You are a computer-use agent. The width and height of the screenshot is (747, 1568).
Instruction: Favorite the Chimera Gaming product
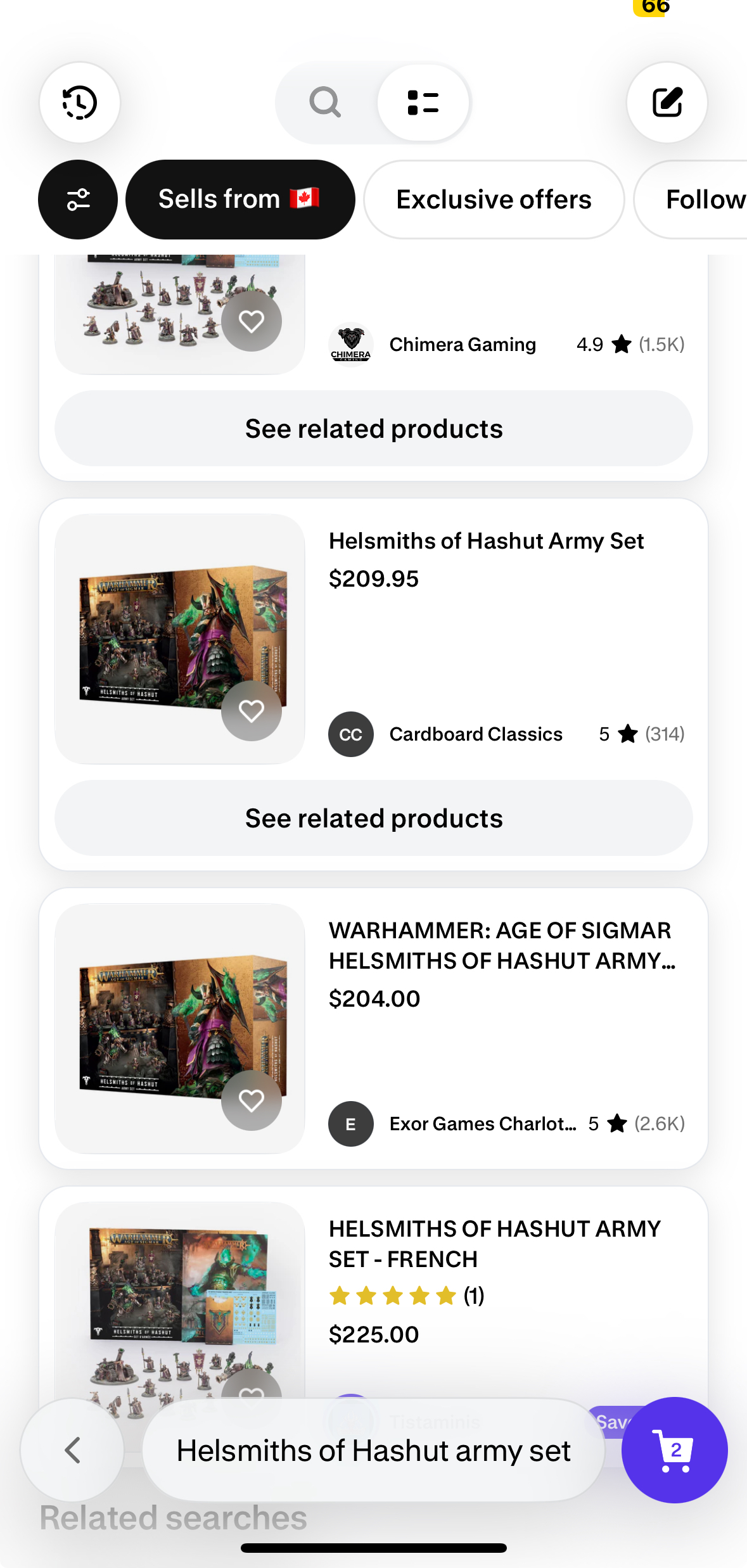pos(252,321)
